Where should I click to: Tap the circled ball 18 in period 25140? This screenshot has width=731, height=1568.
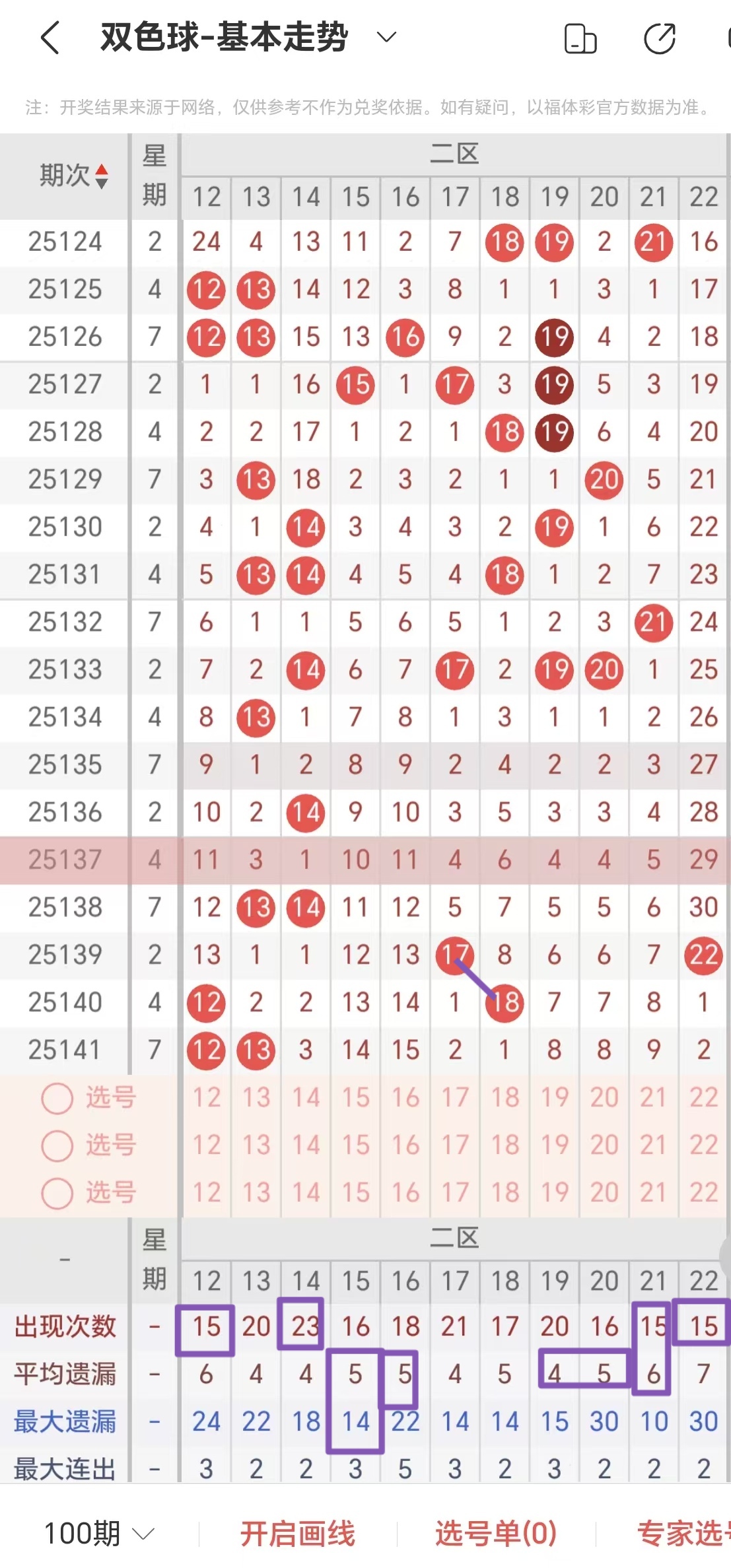pyautogui.click(x=504, y=1003)
